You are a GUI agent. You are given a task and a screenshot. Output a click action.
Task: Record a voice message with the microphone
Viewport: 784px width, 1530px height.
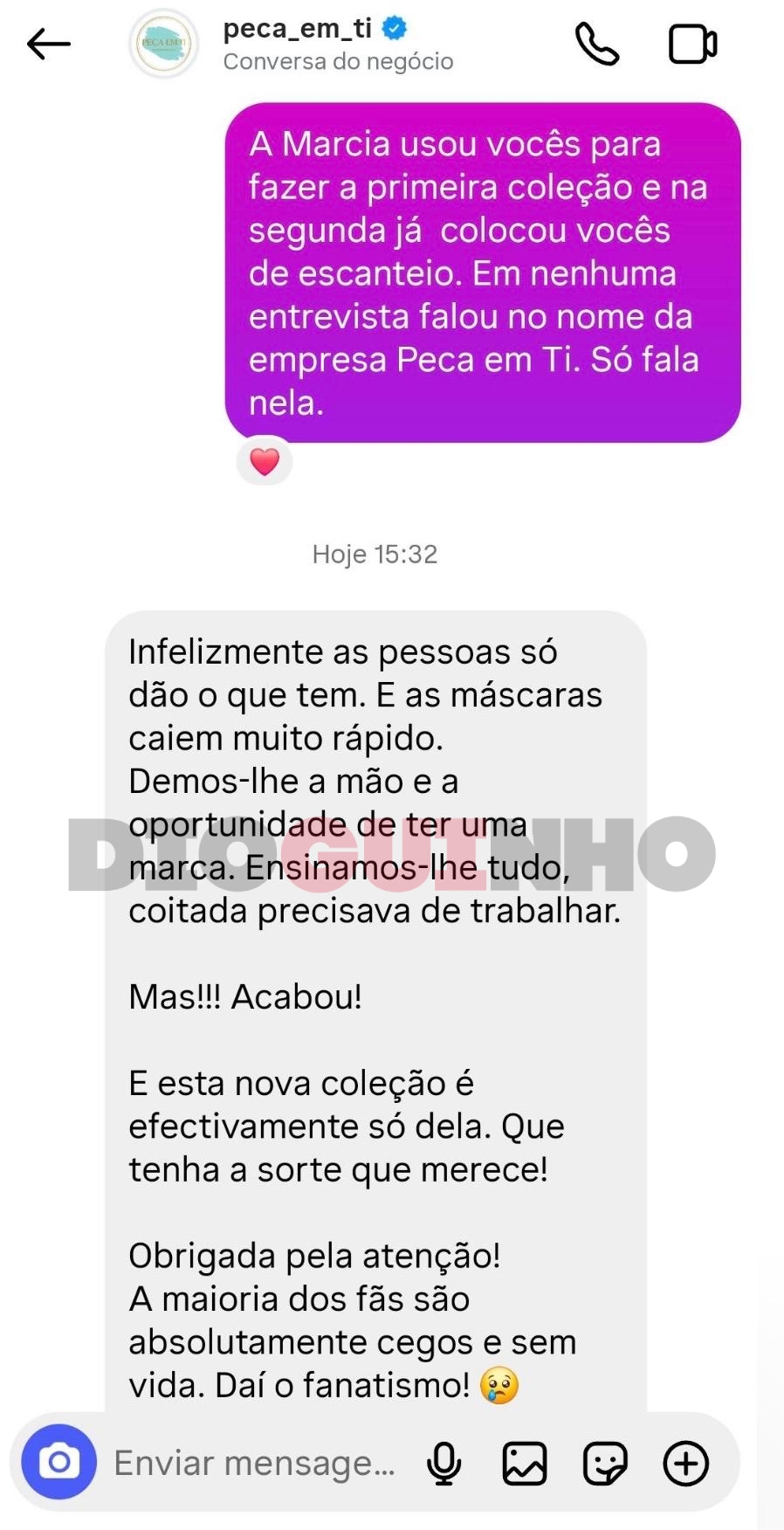444,1463
